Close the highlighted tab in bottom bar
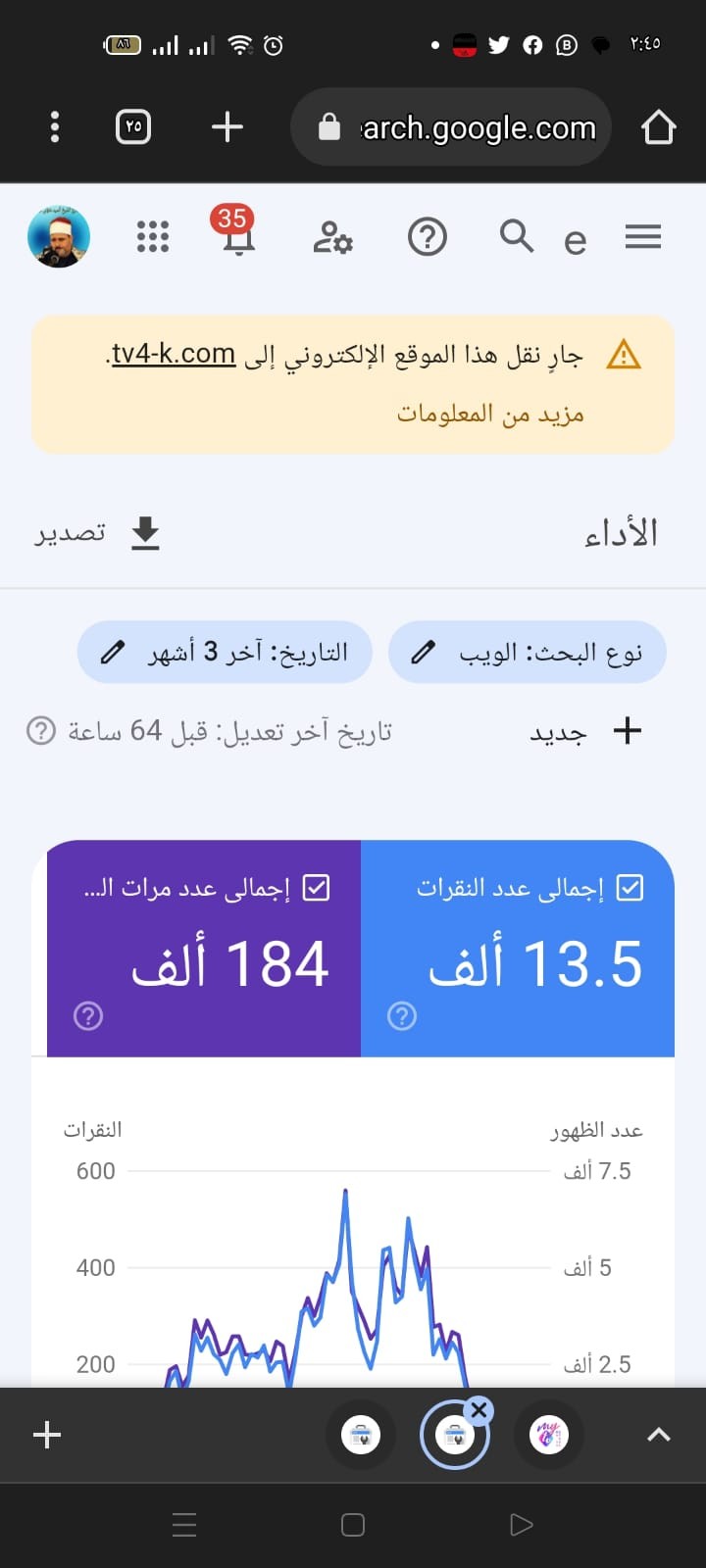706x1568 pixels. pos(479,1410)
